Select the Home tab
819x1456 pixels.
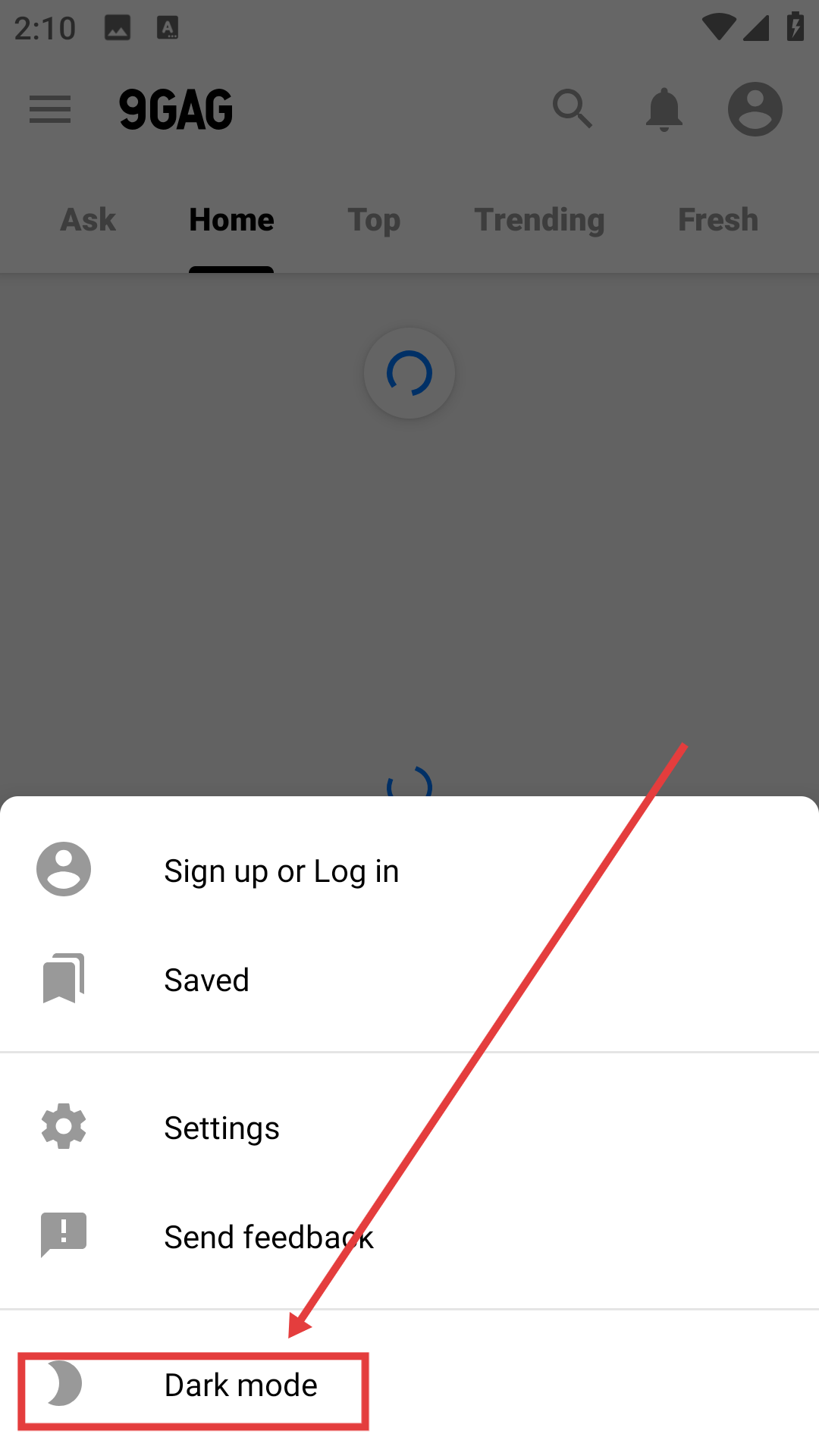pyautogui.click(x=231, y=220)
